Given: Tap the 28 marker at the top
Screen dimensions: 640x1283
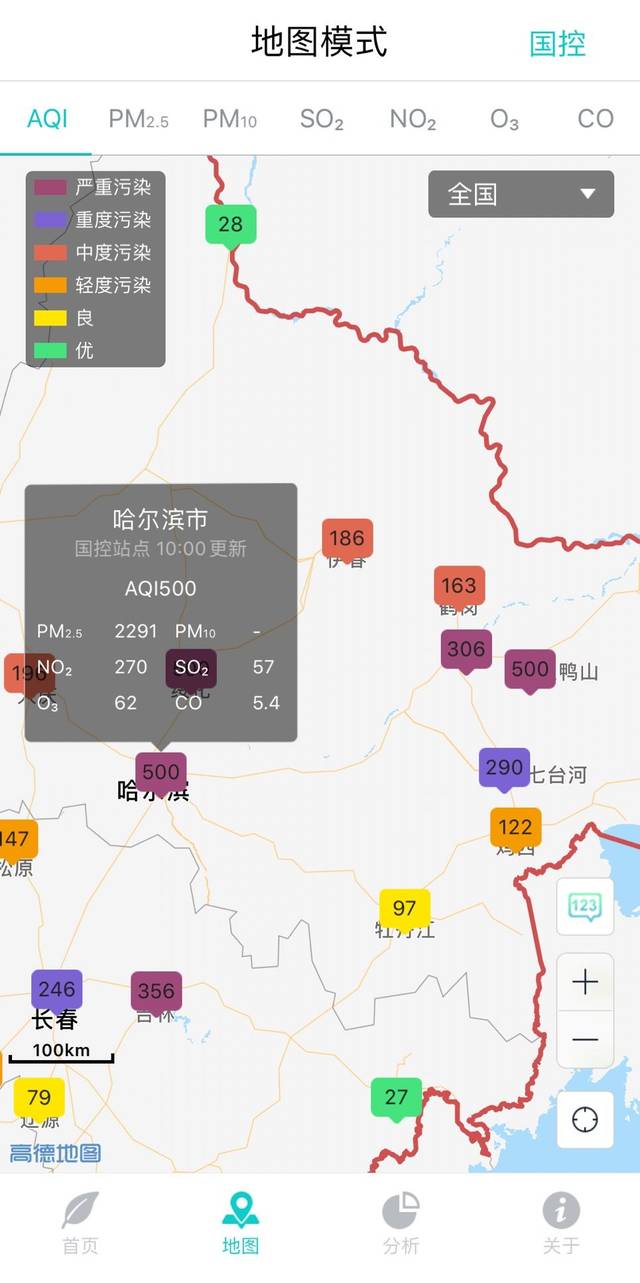Looking at the screenshot, I should coord(230,224).
